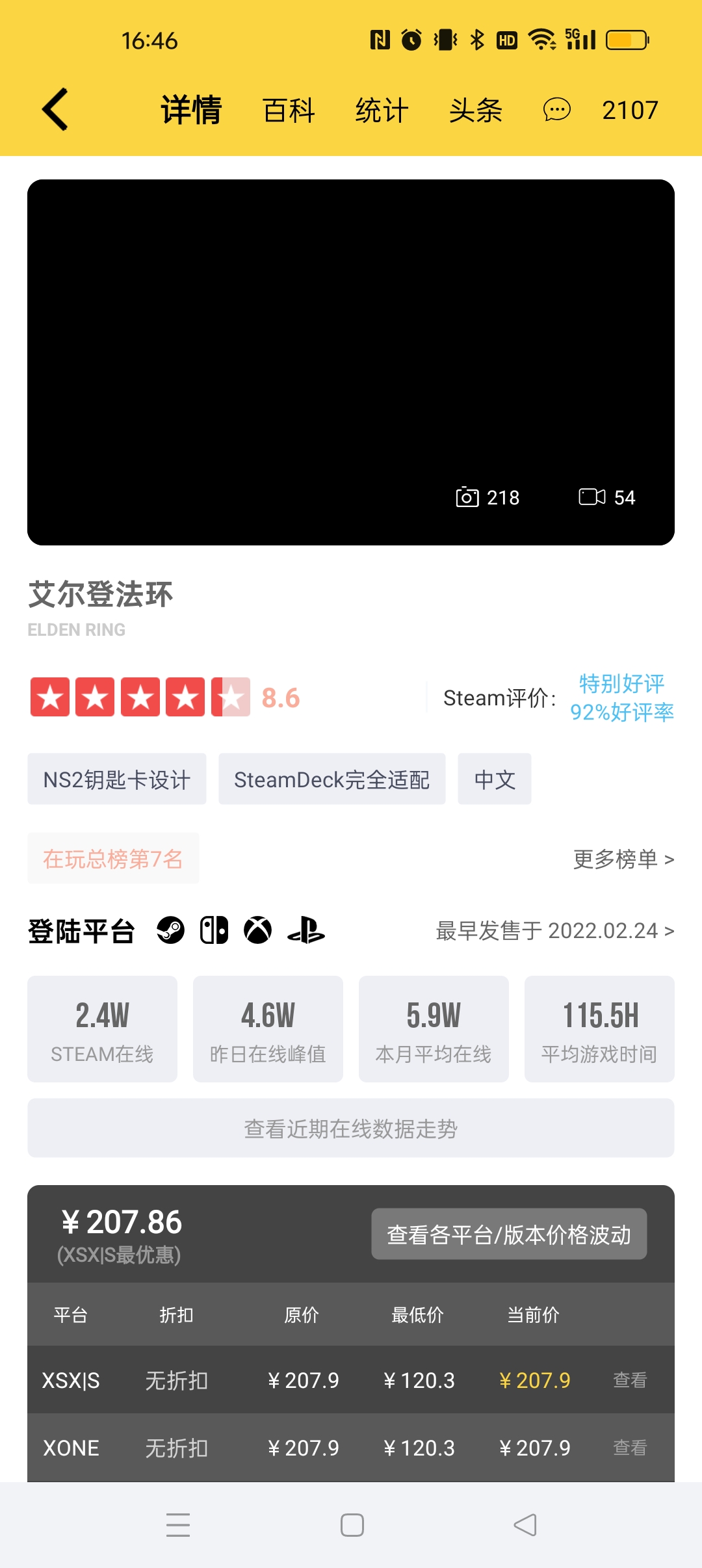Image resolution: width=702 pixels, height=1568 pixels.
Task: Tap 查看 in the XONE row
Action: (630, 1448)
